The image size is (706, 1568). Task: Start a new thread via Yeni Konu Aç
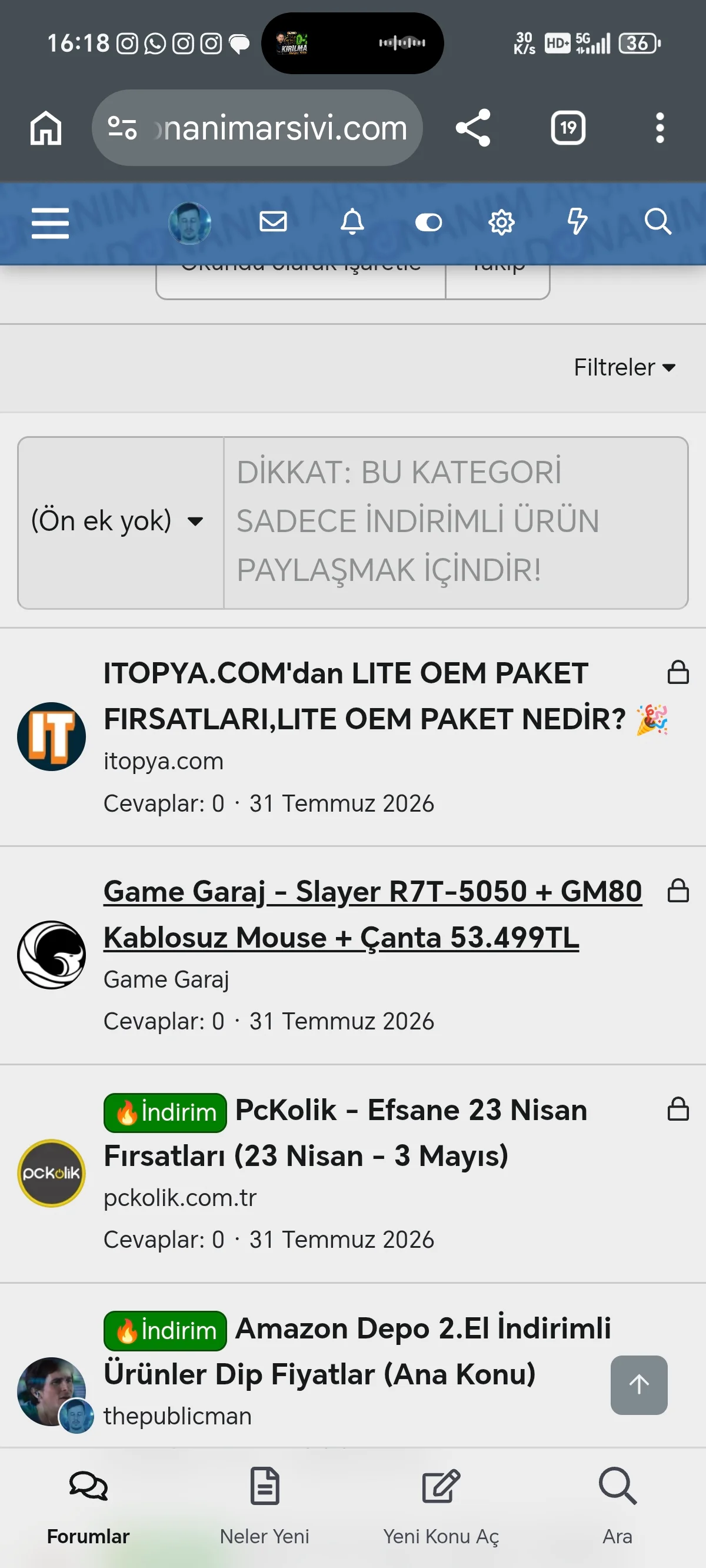click(441, 1504)
